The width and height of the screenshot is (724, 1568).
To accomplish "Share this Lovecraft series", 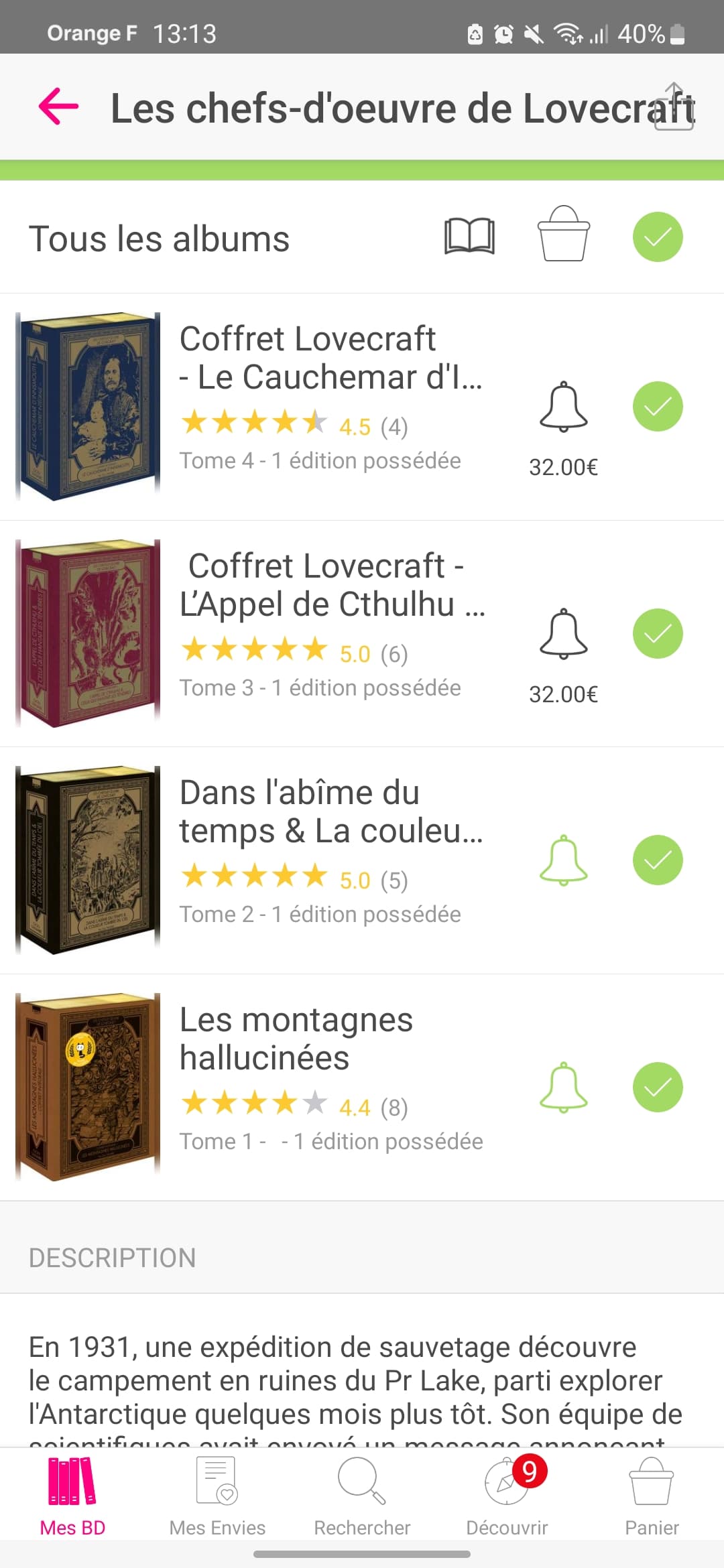I will (x=674, y=107).
